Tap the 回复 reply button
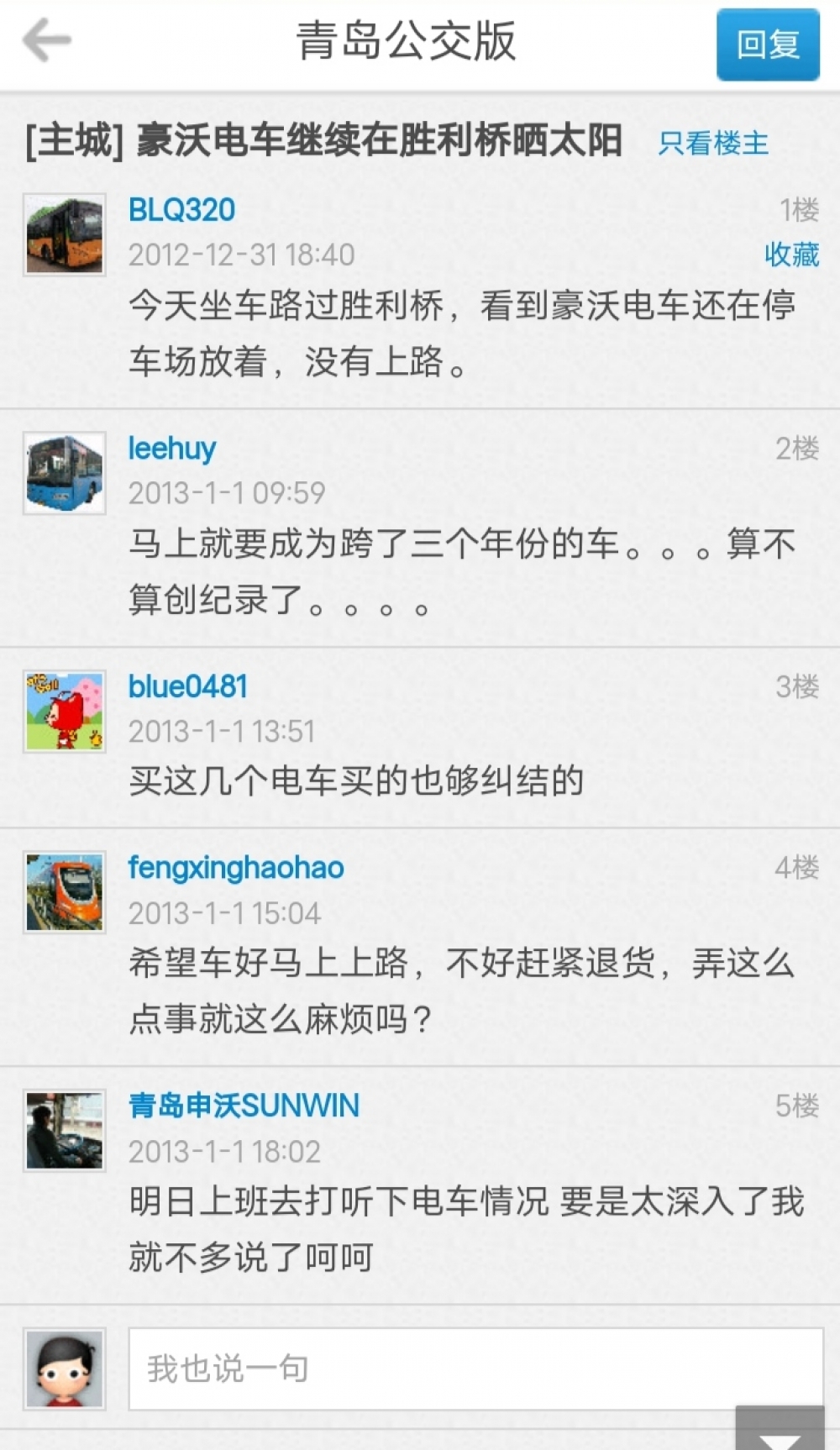The image size is (840, 1450). tap(767, 45)
